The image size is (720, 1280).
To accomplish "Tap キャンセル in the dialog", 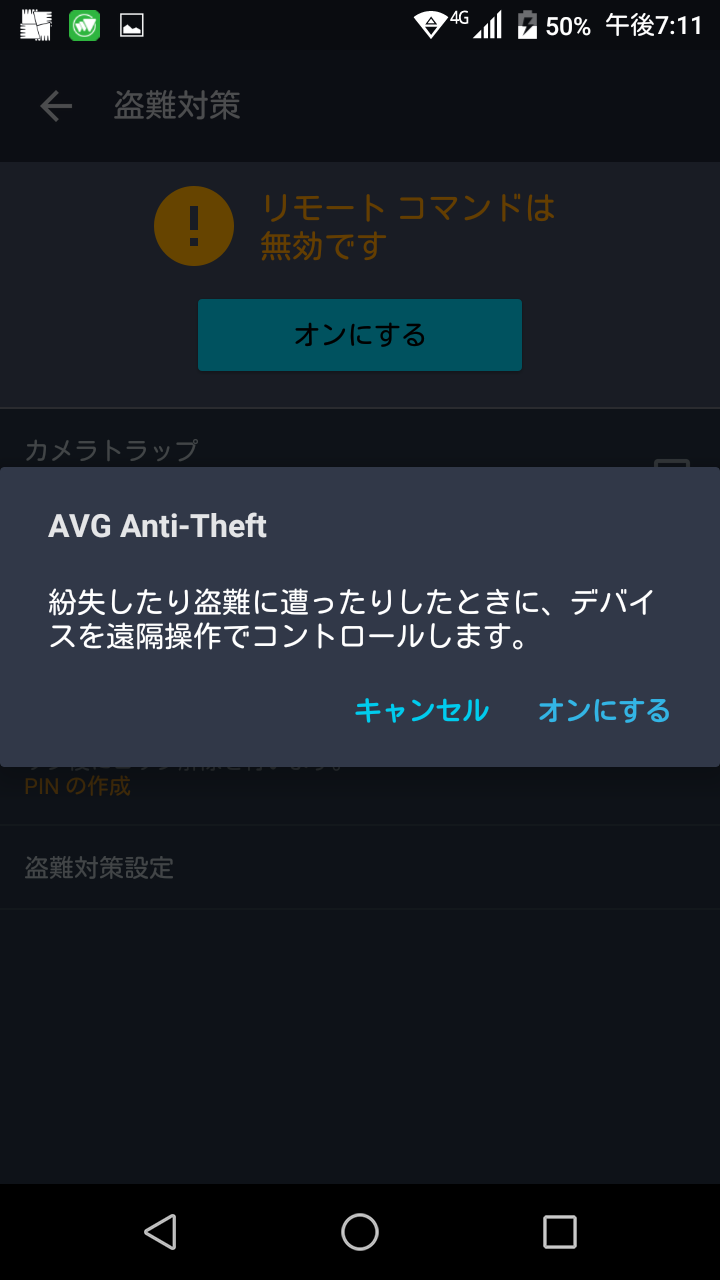I will (421, 710).
